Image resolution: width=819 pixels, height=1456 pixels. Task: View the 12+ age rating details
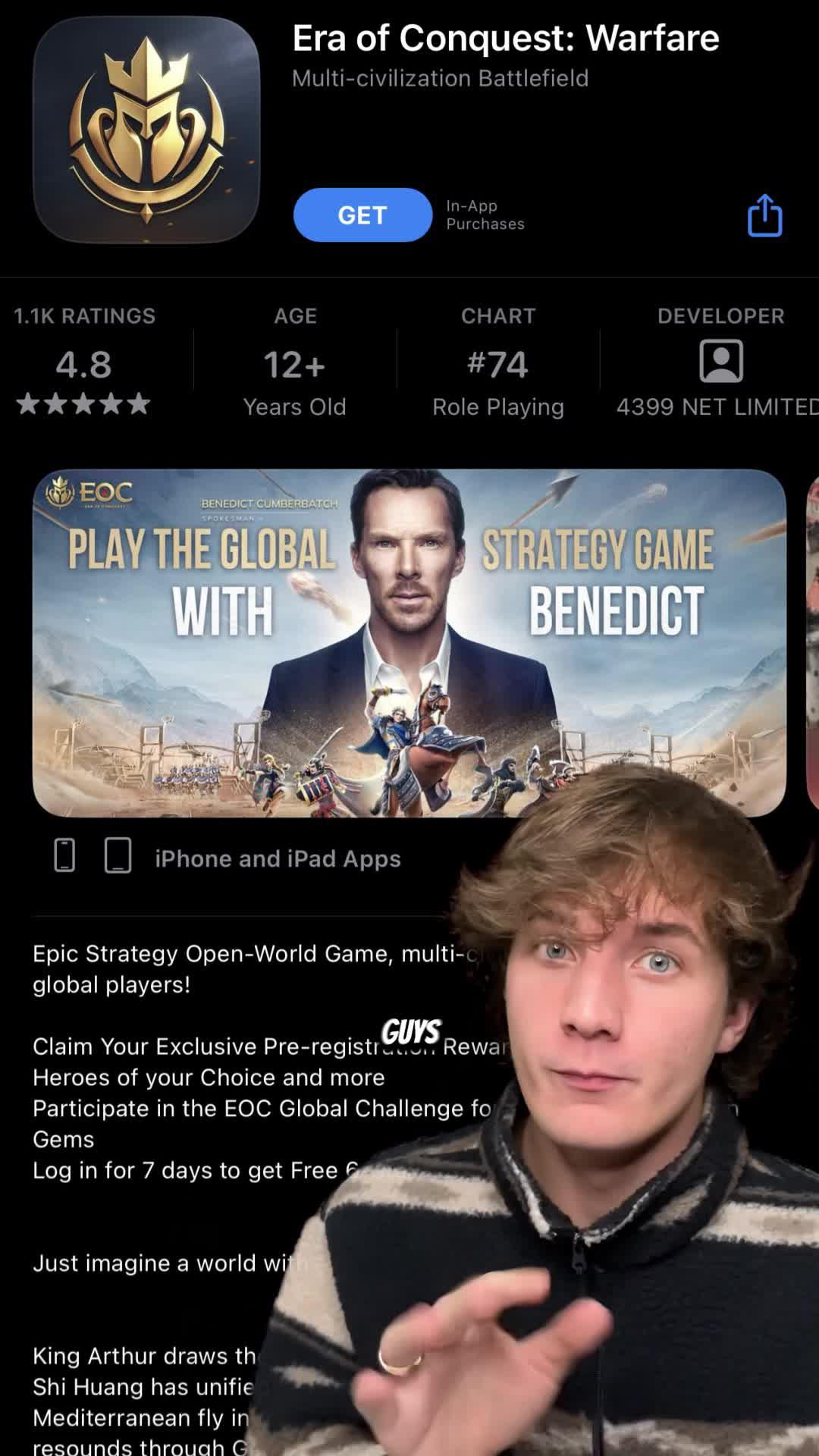(294, 364)
